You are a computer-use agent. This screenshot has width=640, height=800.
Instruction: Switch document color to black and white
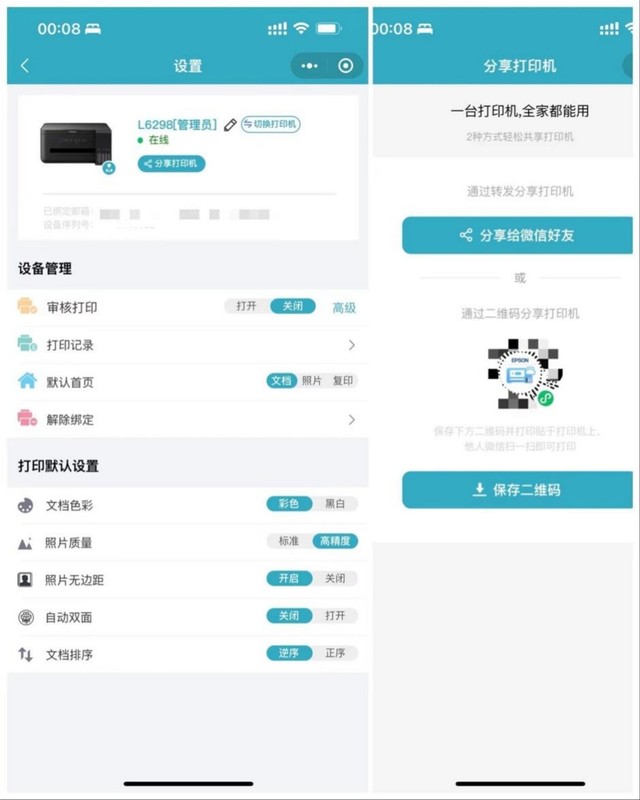335,504
